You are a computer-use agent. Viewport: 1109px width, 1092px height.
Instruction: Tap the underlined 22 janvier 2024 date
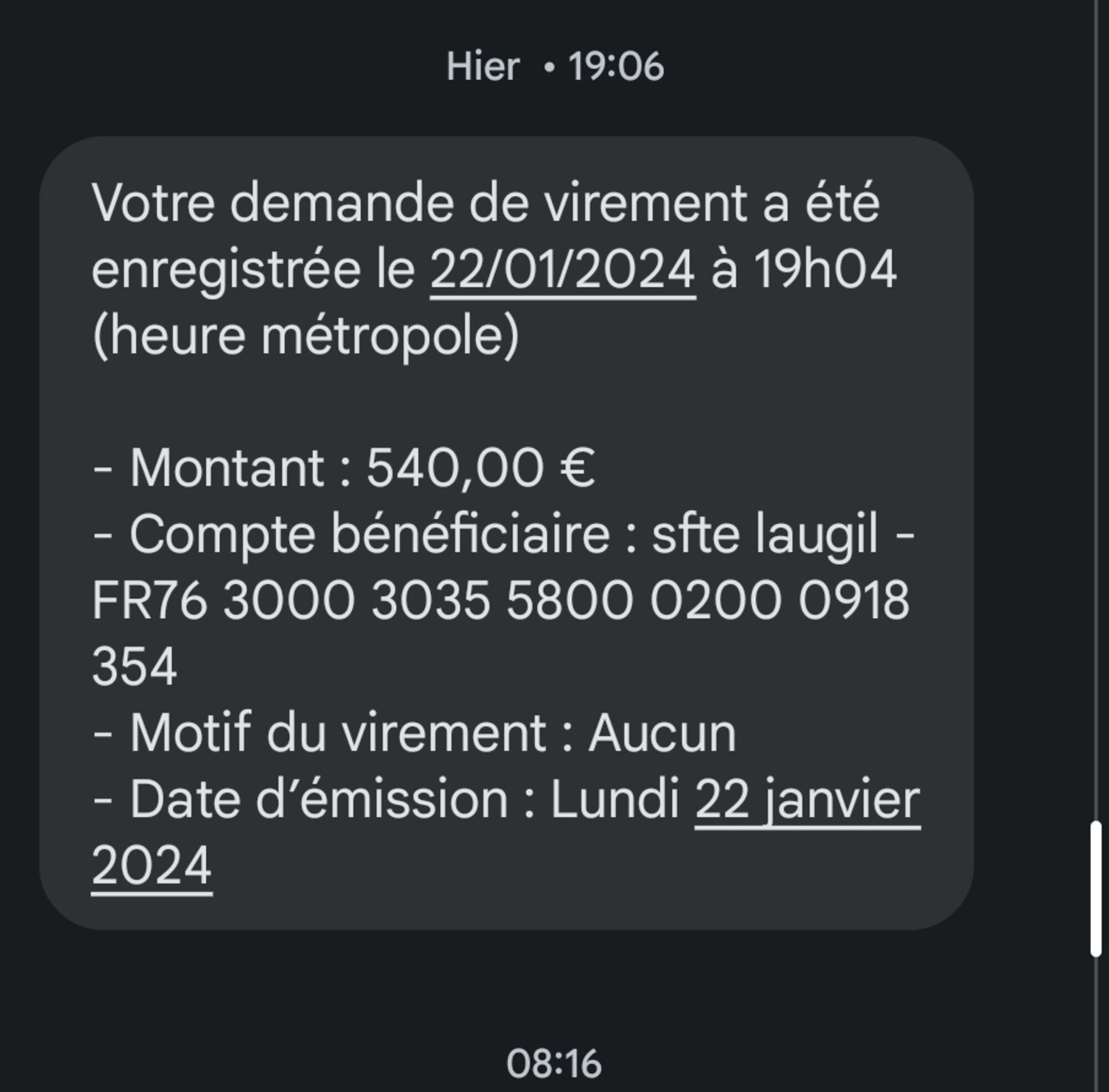click(x=807, y=800)
